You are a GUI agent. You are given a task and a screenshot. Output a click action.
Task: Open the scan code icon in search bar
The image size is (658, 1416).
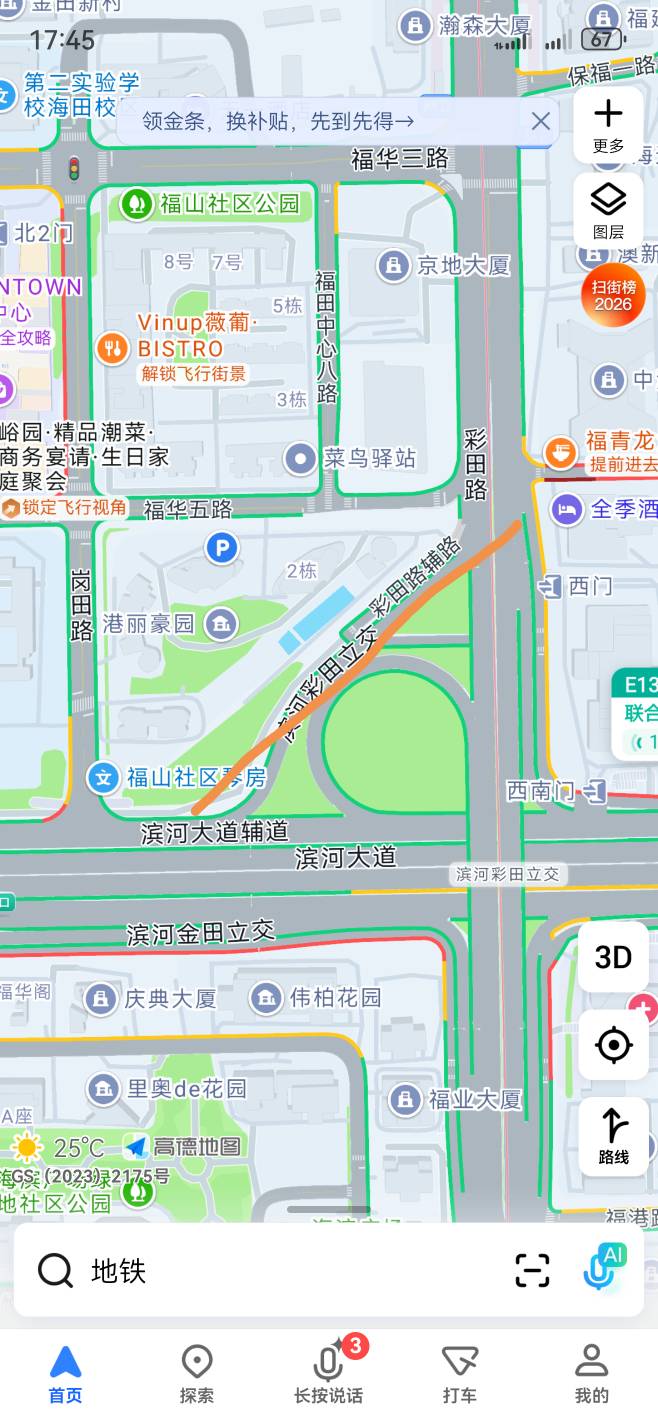click(532, 1271)
